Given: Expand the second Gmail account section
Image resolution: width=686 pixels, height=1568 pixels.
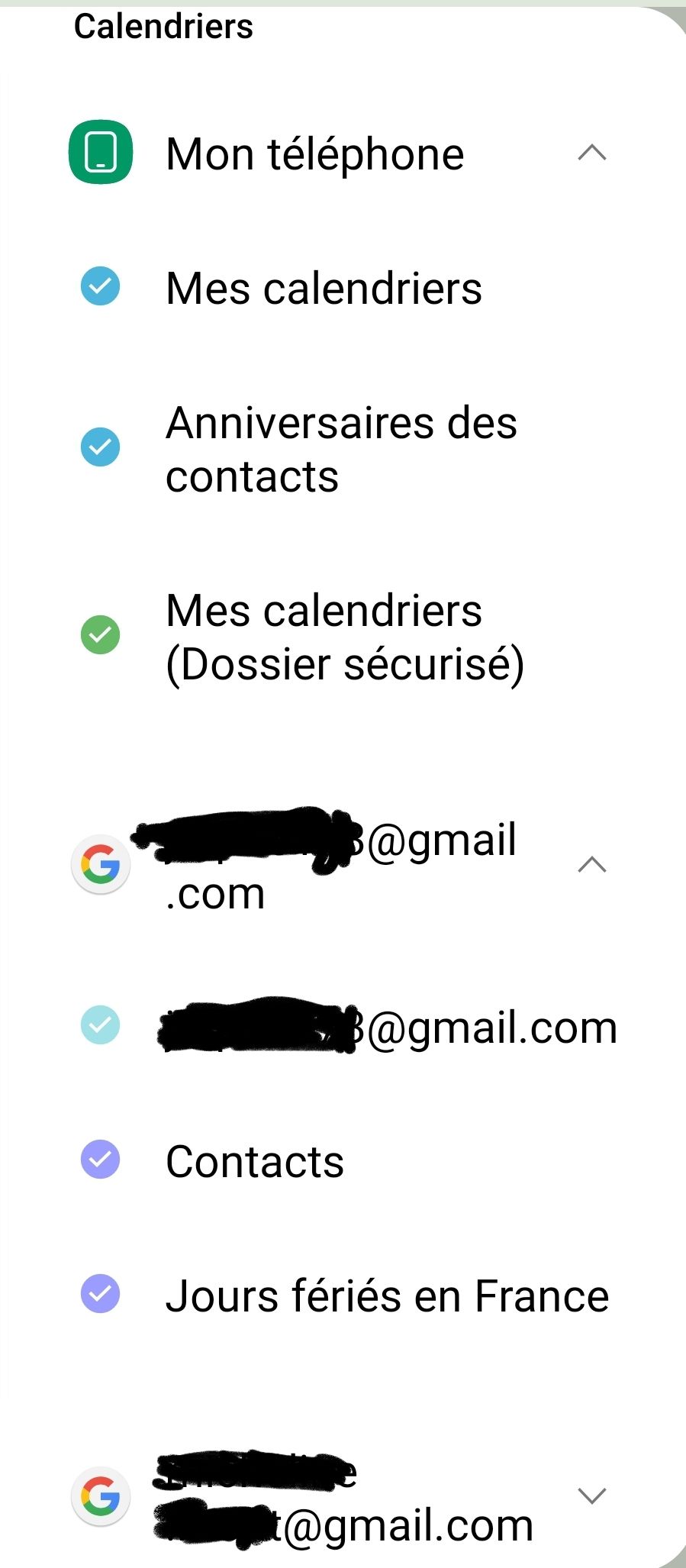Looking at the screenshot, I should pyautogui.click(x=591, y=1495).
